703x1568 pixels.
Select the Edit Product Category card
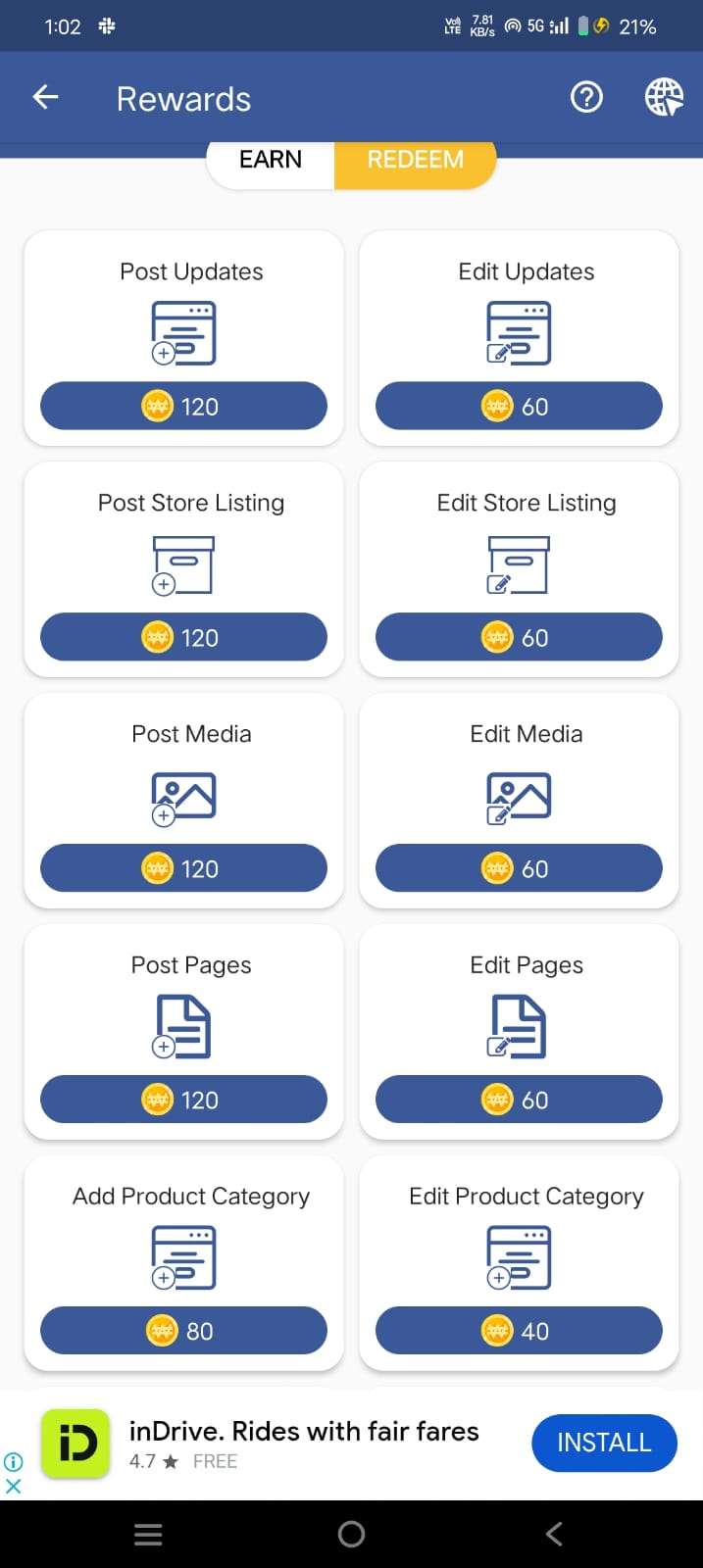(x=519, y=1263)
